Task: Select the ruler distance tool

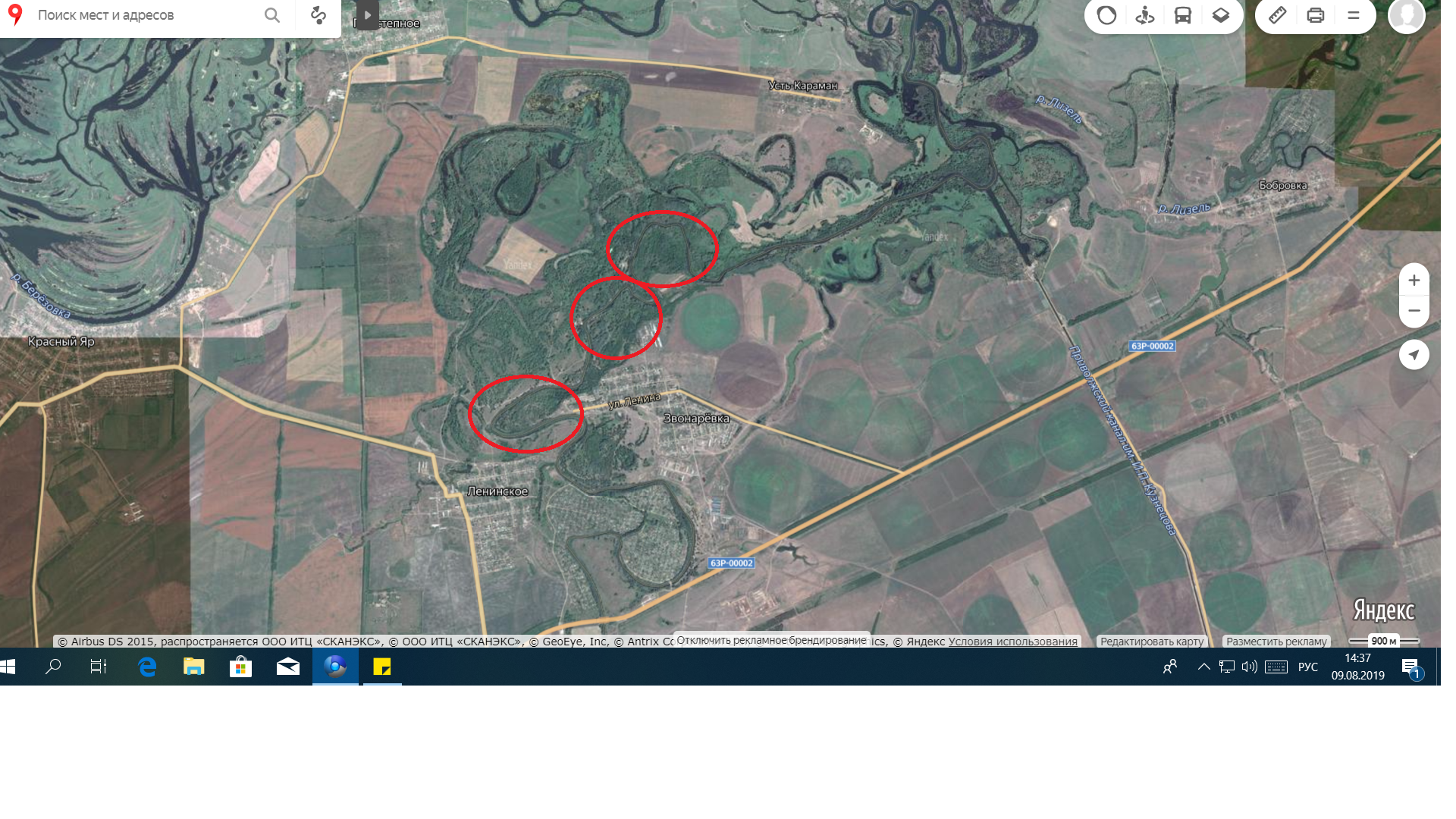Action: [1278, 15]
